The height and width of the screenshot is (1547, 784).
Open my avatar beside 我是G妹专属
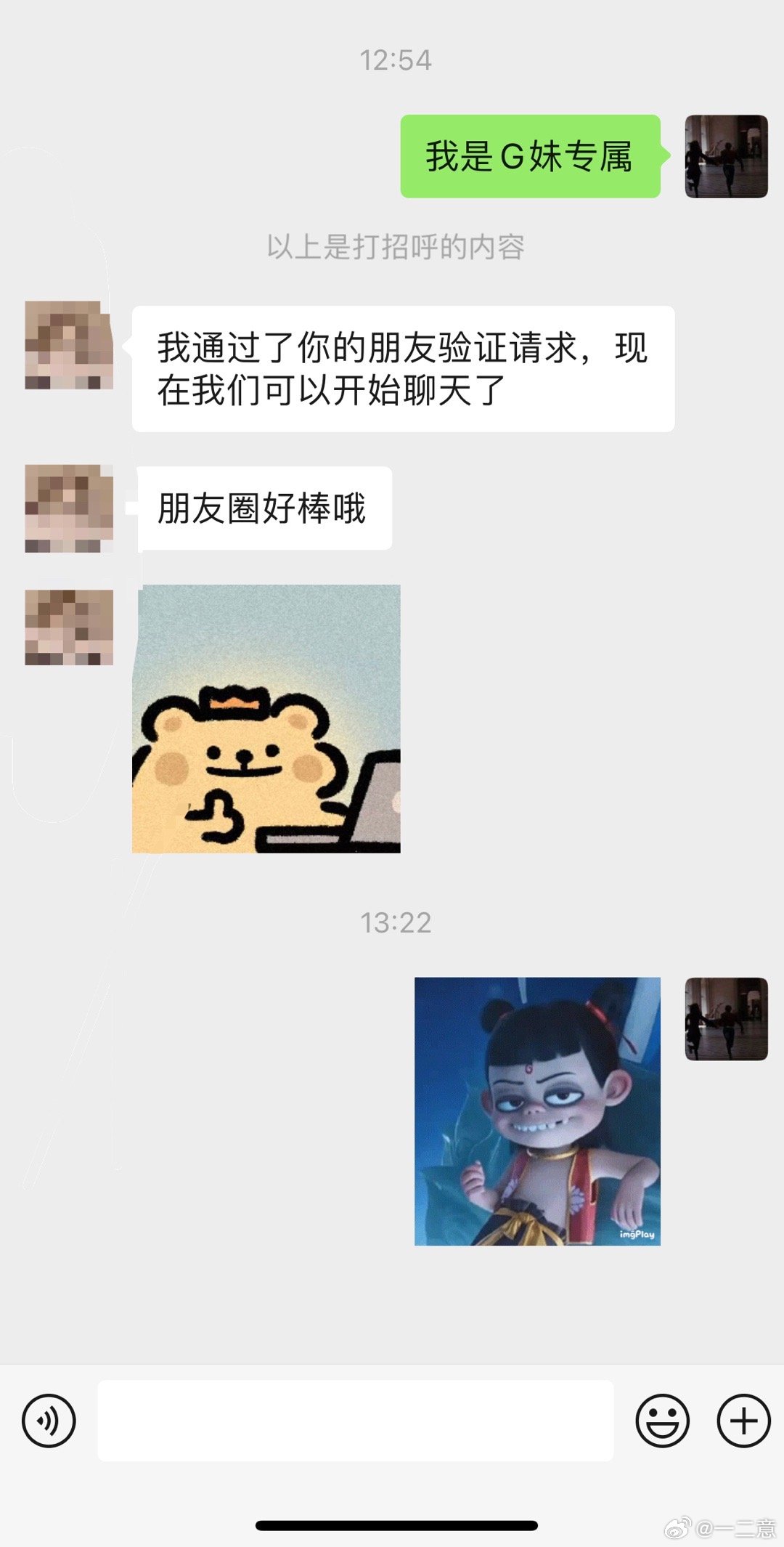click(x=726, y=156)
